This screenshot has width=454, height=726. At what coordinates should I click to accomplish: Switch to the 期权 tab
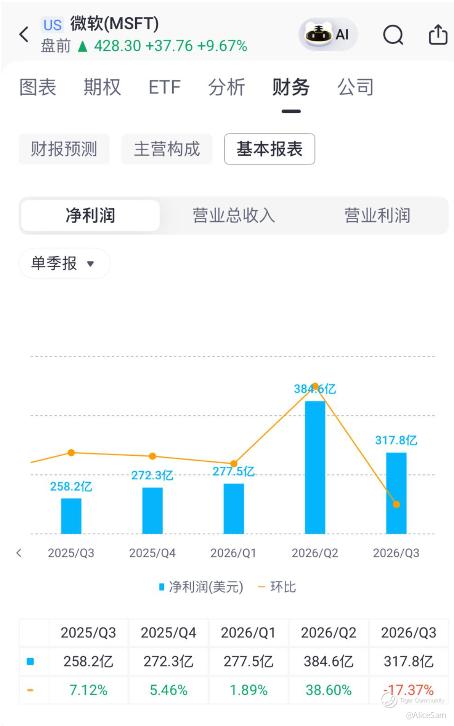pos(102,87)
